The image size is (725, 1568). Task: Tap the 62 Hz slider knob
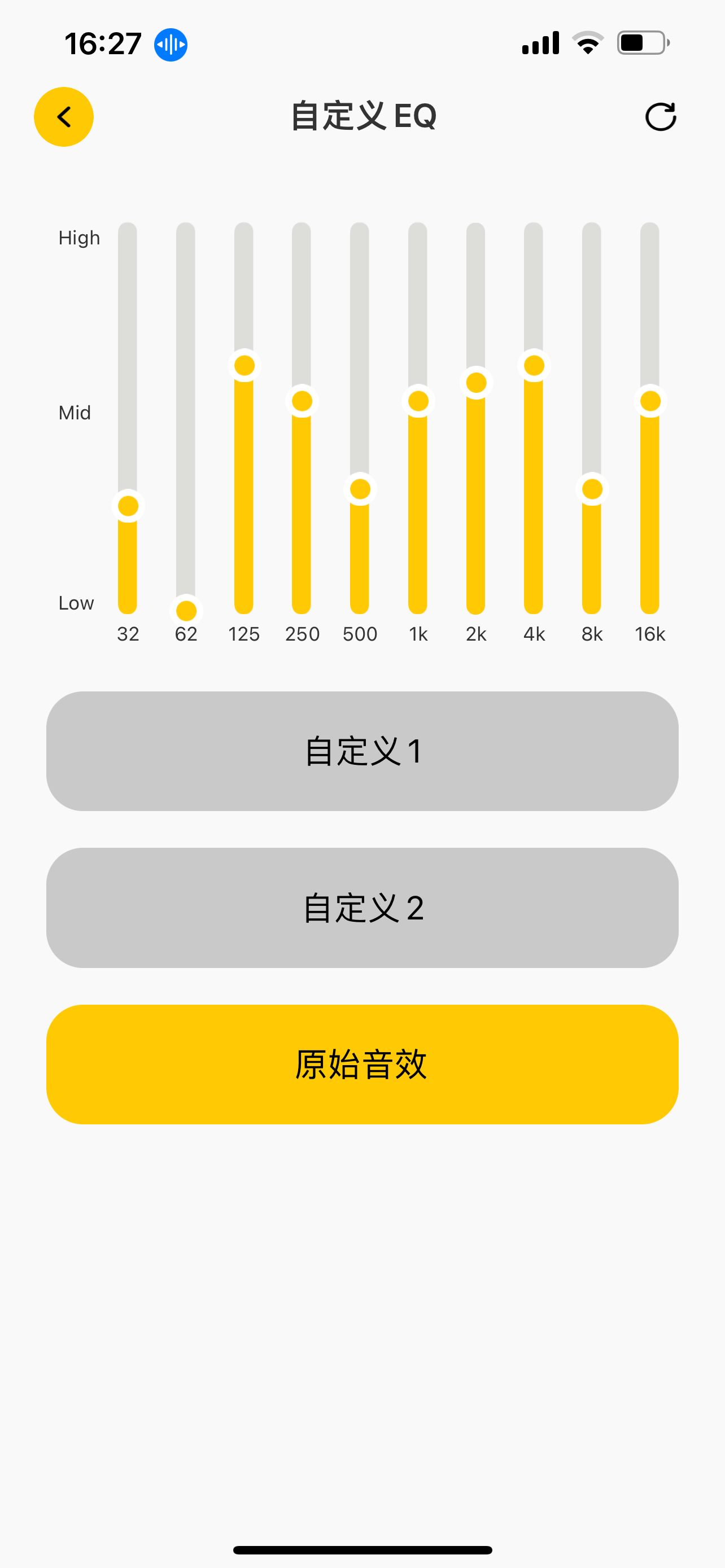[186, 611]
